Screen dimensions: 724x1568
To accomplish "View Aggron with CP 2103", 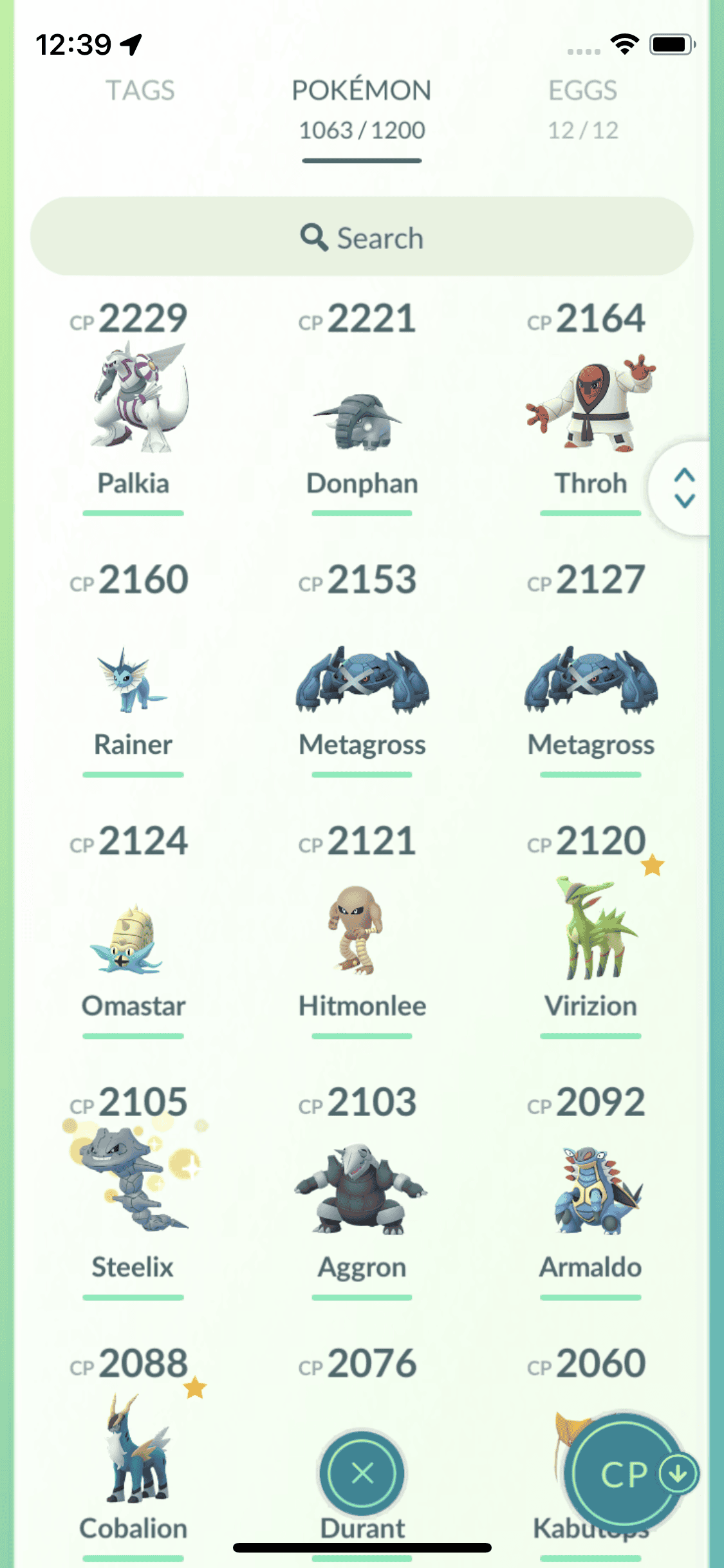I will pyautogui.click(x=362, y=1191).
